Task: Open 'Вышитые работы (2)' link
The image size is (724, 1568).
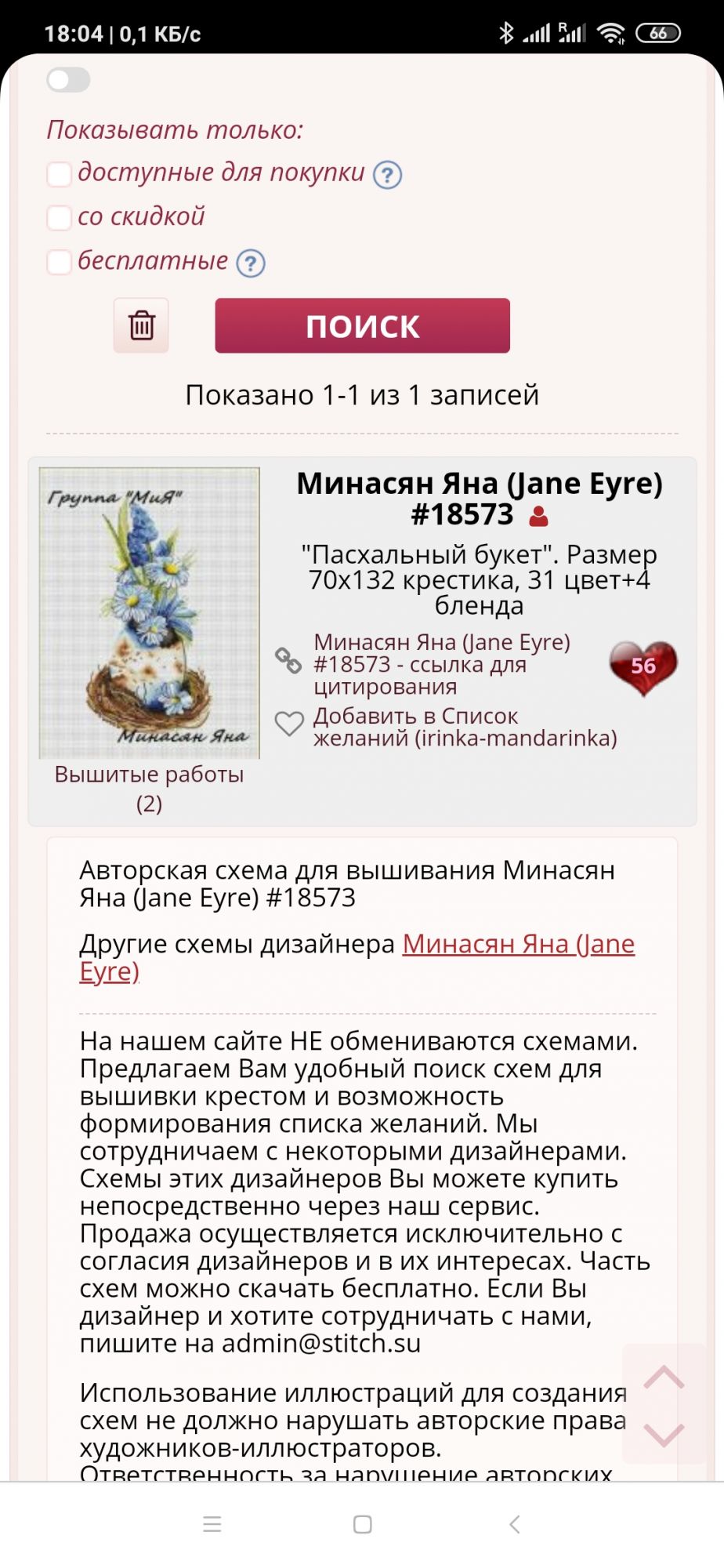Action: point(149,788)
